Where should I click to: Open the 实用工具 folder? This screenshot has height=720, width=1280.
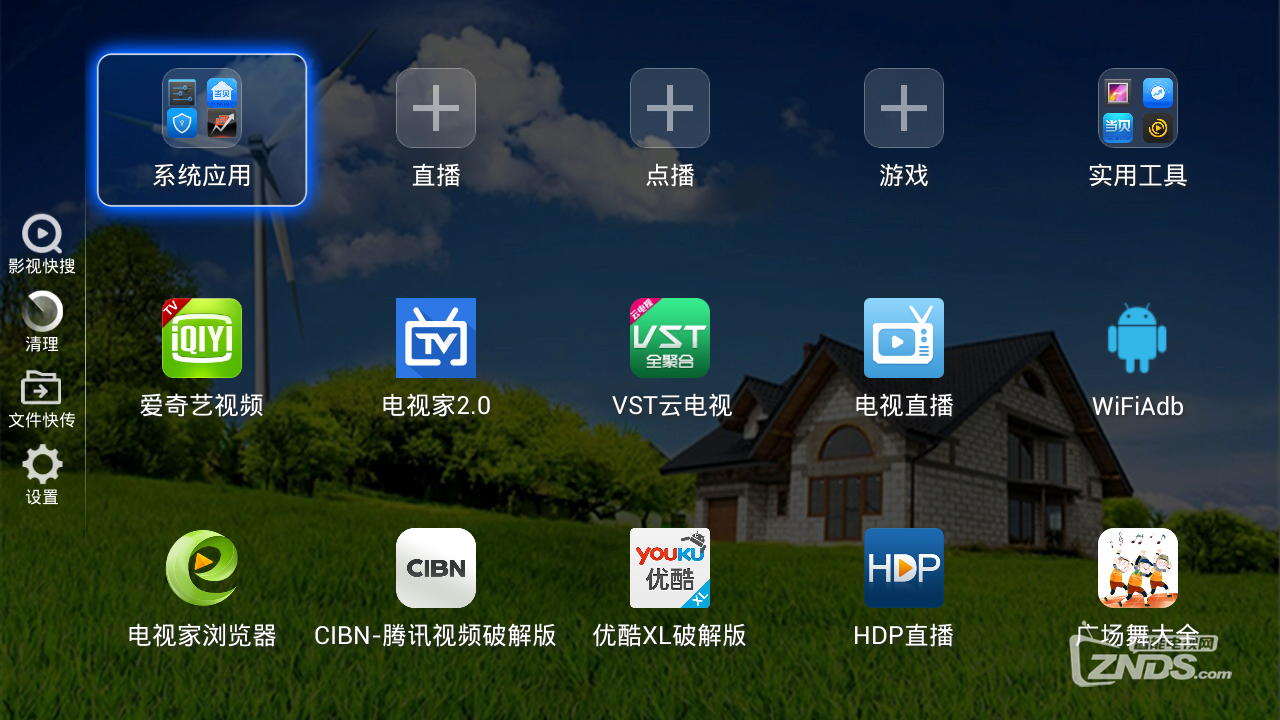pyautogui.click(x=1138, y=109)
